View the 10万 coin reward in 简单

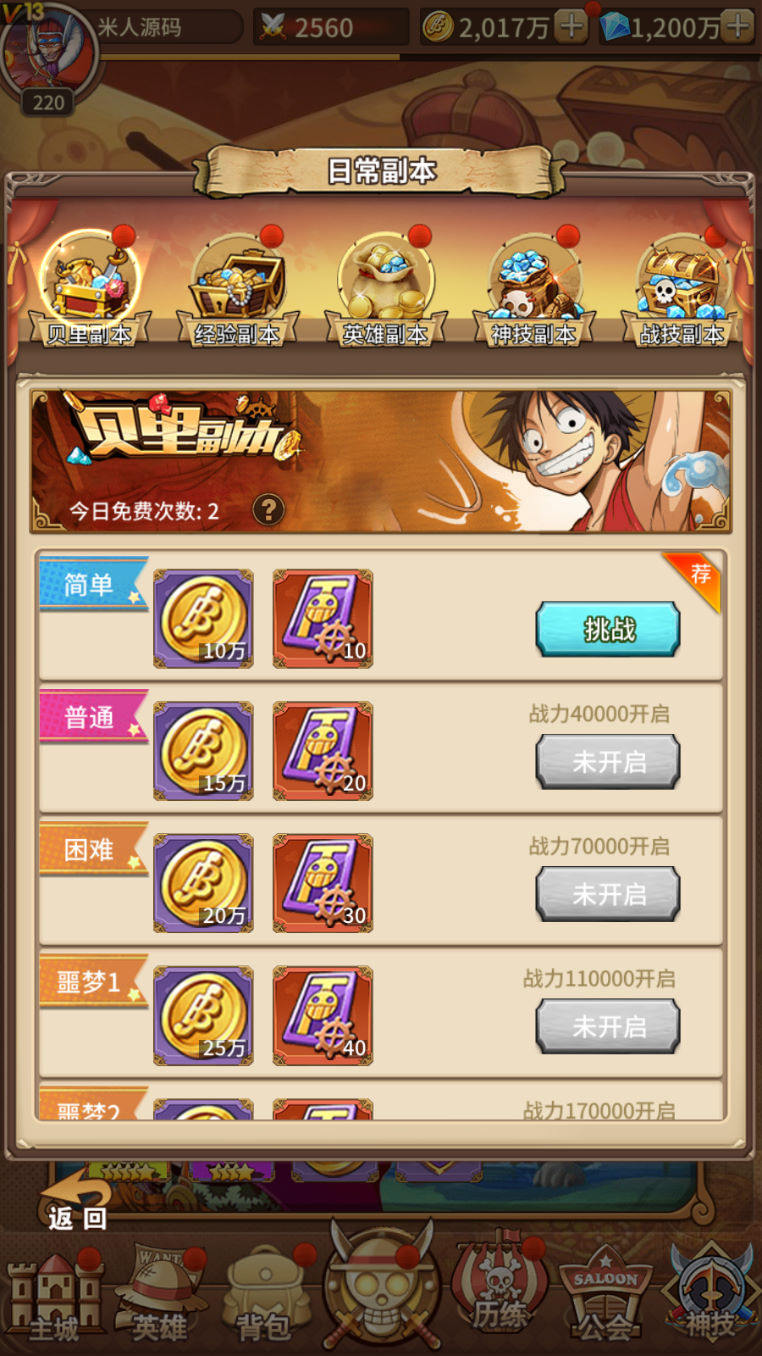(x=203, y=619)
